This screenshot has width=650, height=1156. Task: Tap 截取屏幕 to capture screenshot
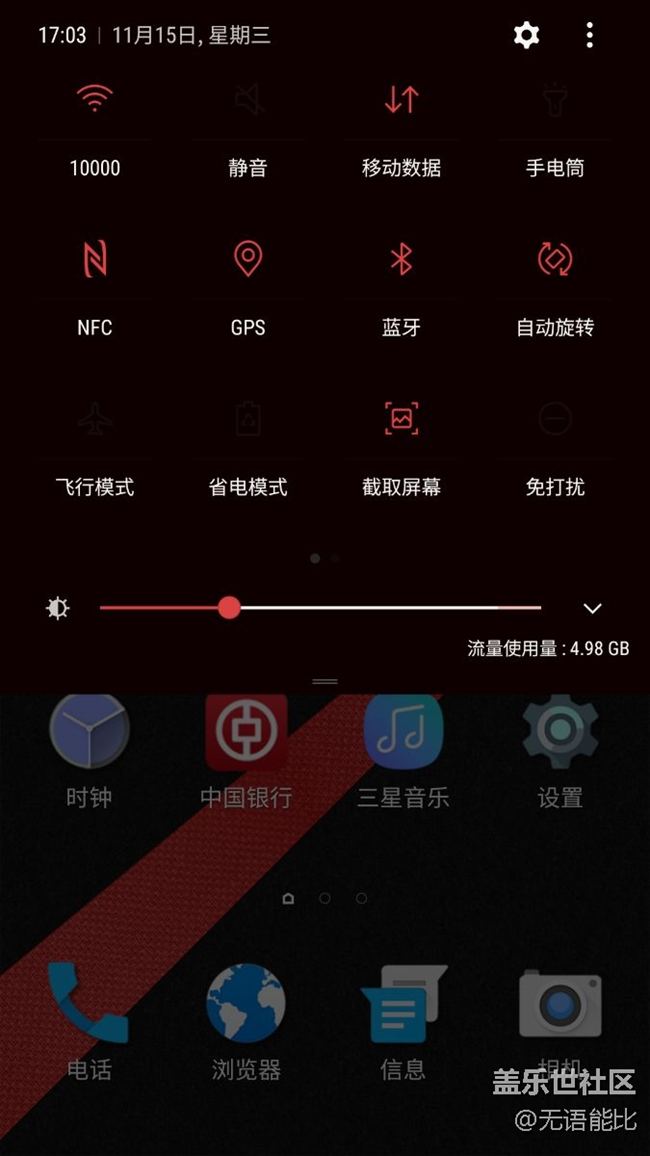click(401, 419)
